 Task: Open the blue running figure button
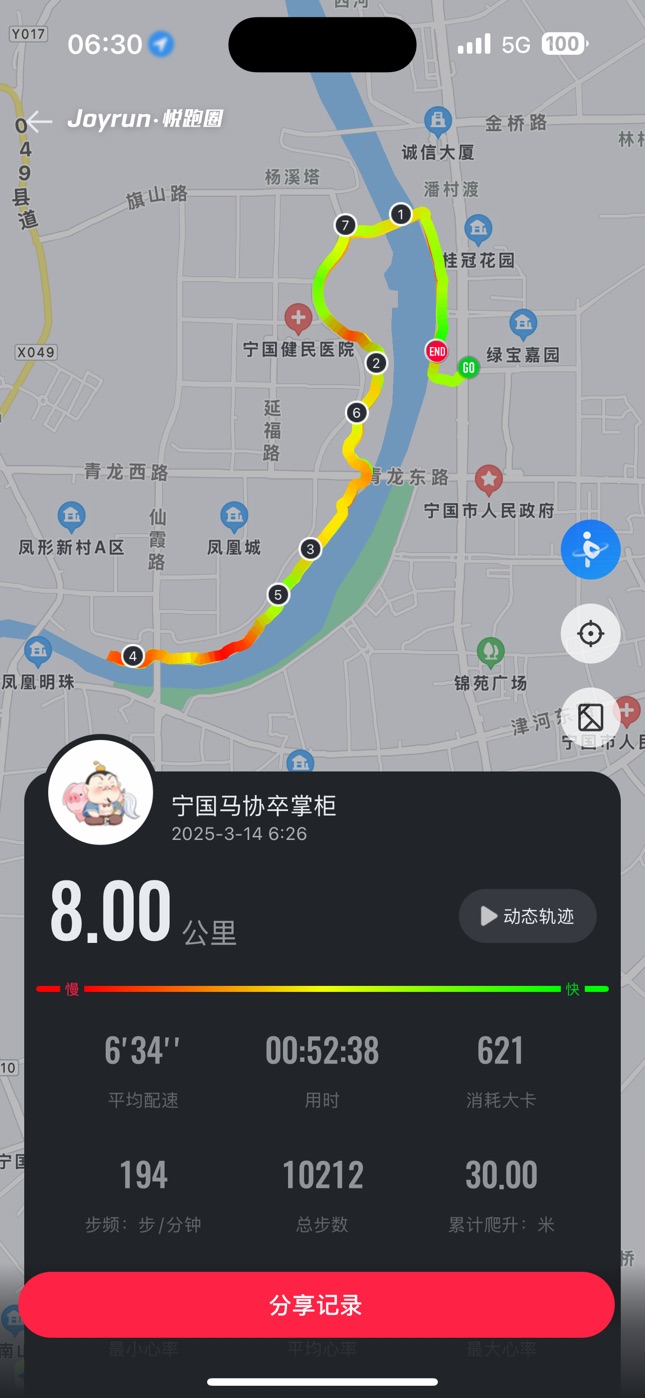click(x=590, y=550)
